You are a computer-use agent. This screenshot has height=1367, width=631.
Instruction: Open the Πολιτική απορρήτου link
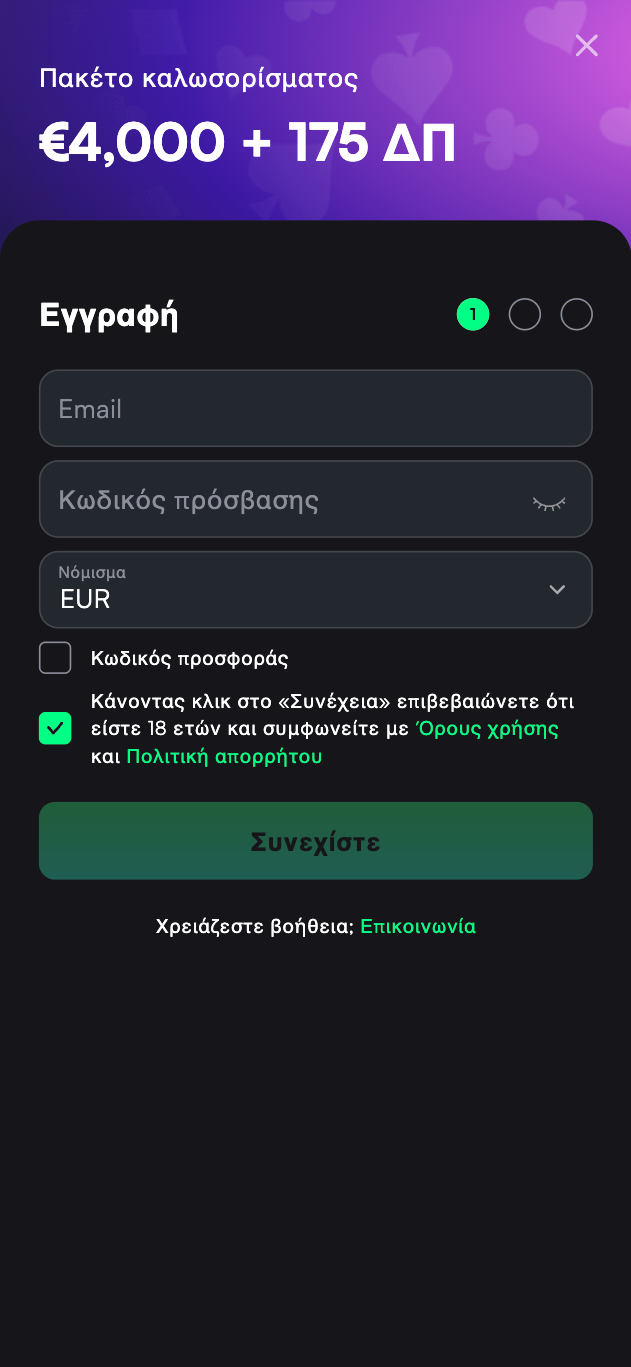coord(224,757)
